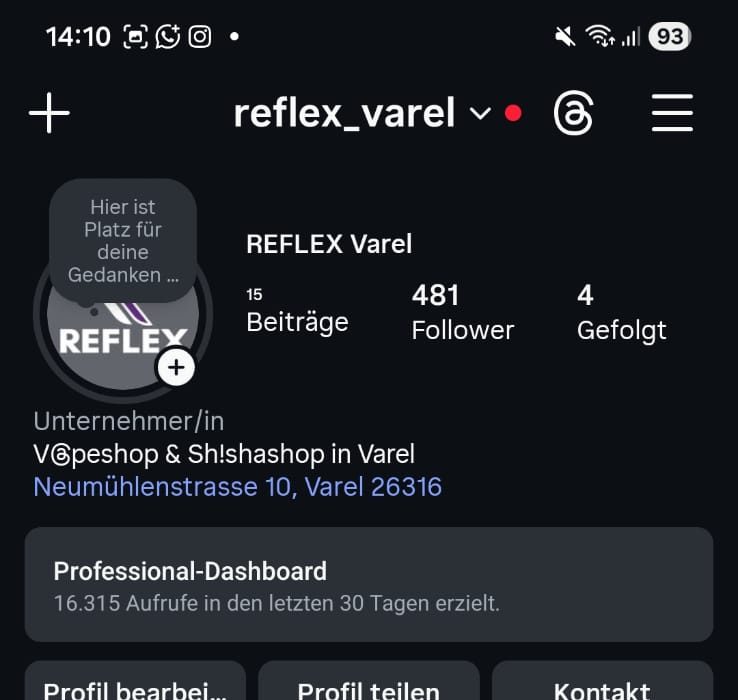Show the 15 Beiträge posts

(297, 312)
